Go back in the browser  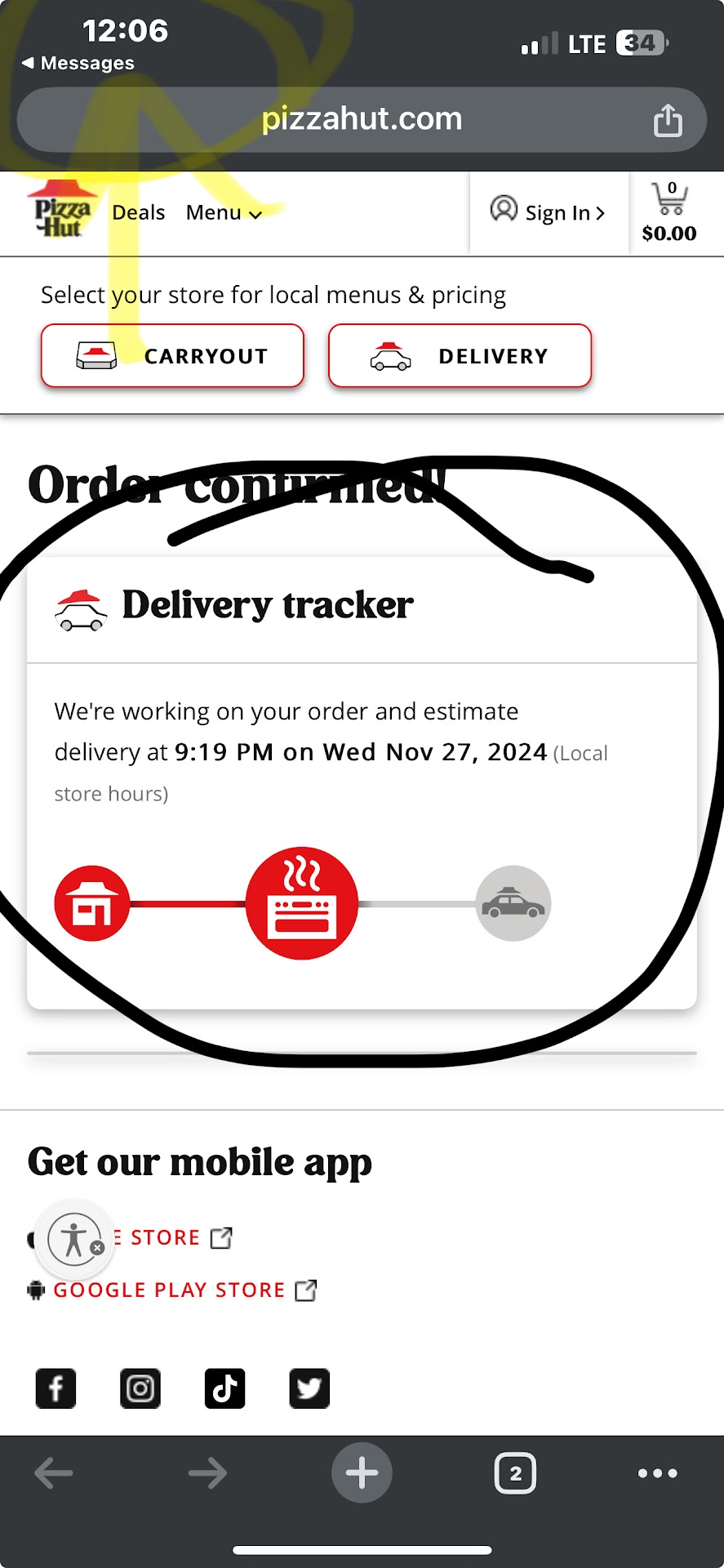[54, 1473]
